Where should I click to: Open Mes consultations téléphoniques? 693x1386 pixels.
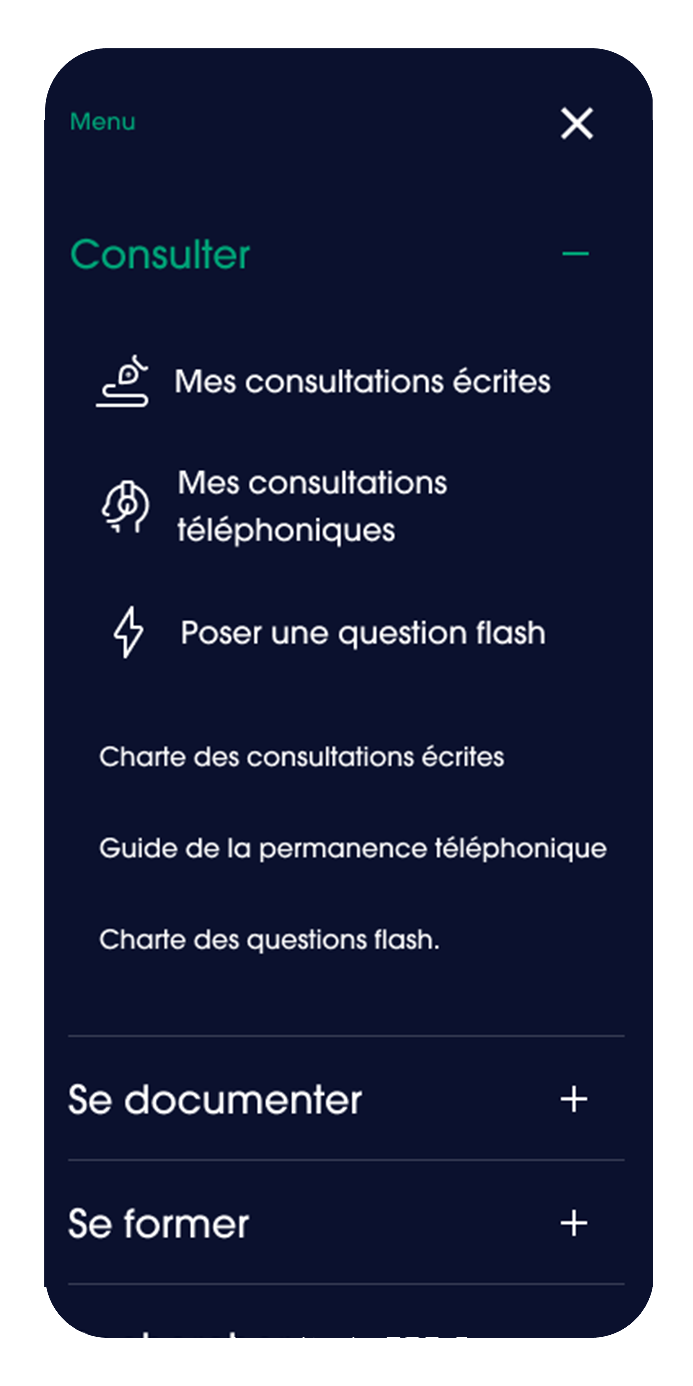coord(311,506)
